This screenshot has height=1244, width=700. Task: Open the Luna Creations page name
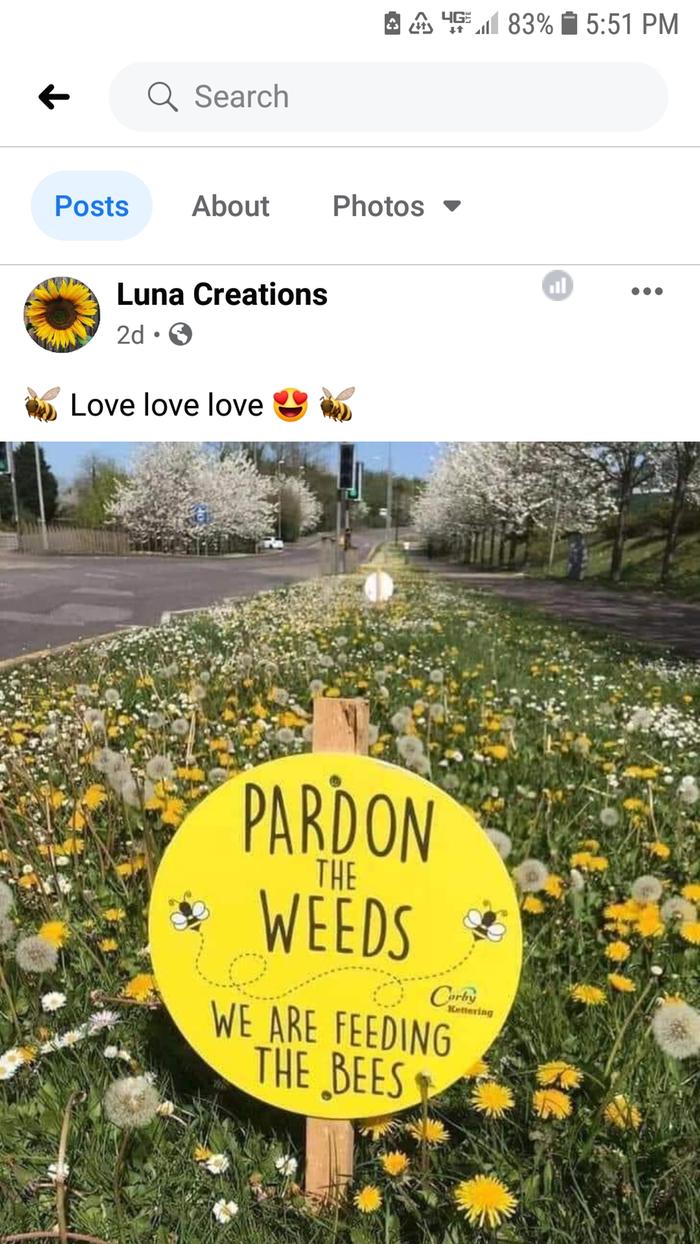(x=222, y=294)
